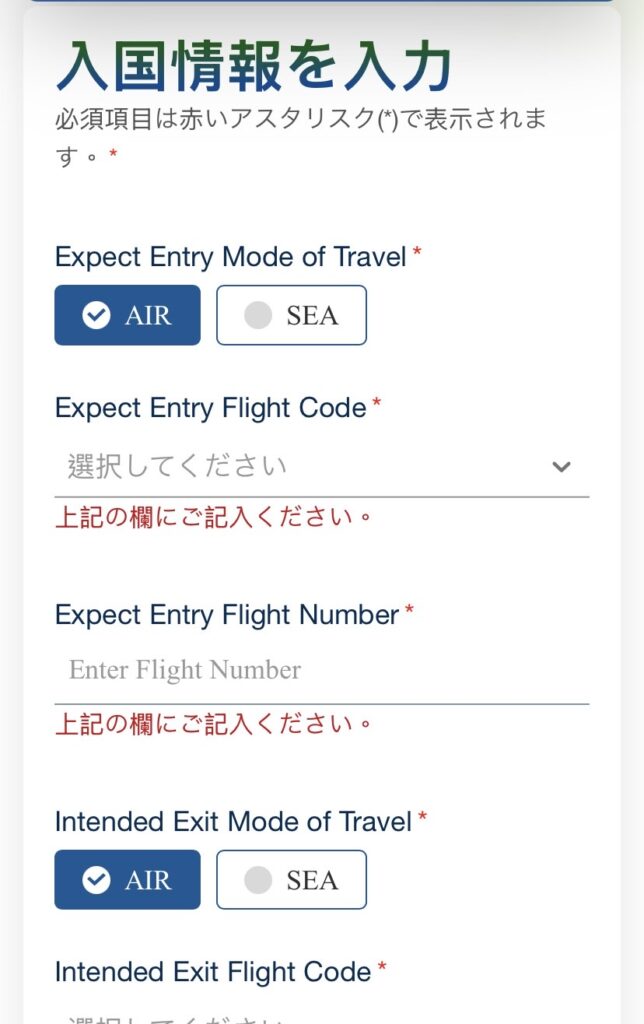Select SEA for Expect Entry Mode of Travel
Viewport: 644px width, 1024px height.
[x=291, y=315]
